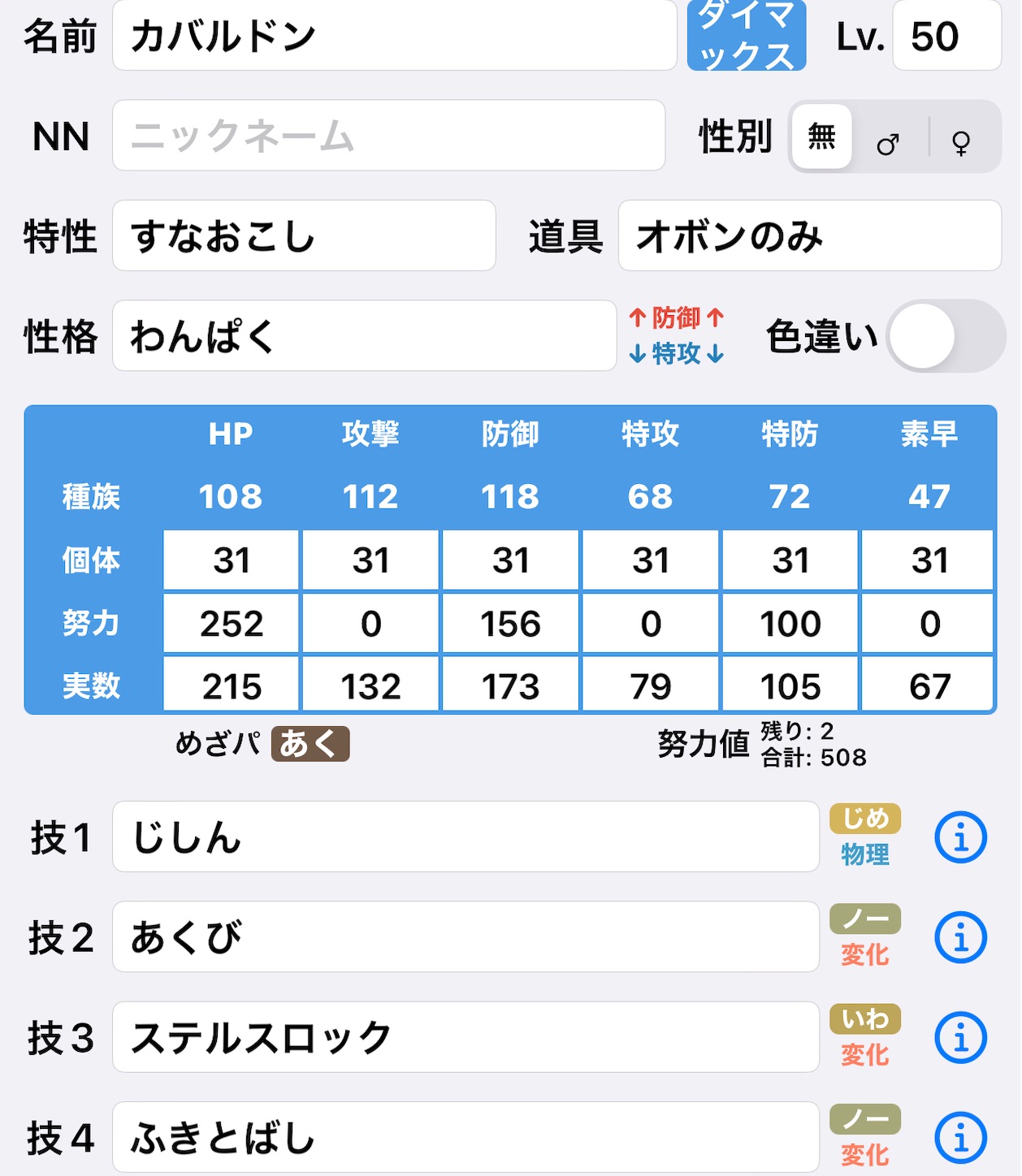
Task: Tap the info icon next to ステルスロック
Action: click(x=962, y=1038)
